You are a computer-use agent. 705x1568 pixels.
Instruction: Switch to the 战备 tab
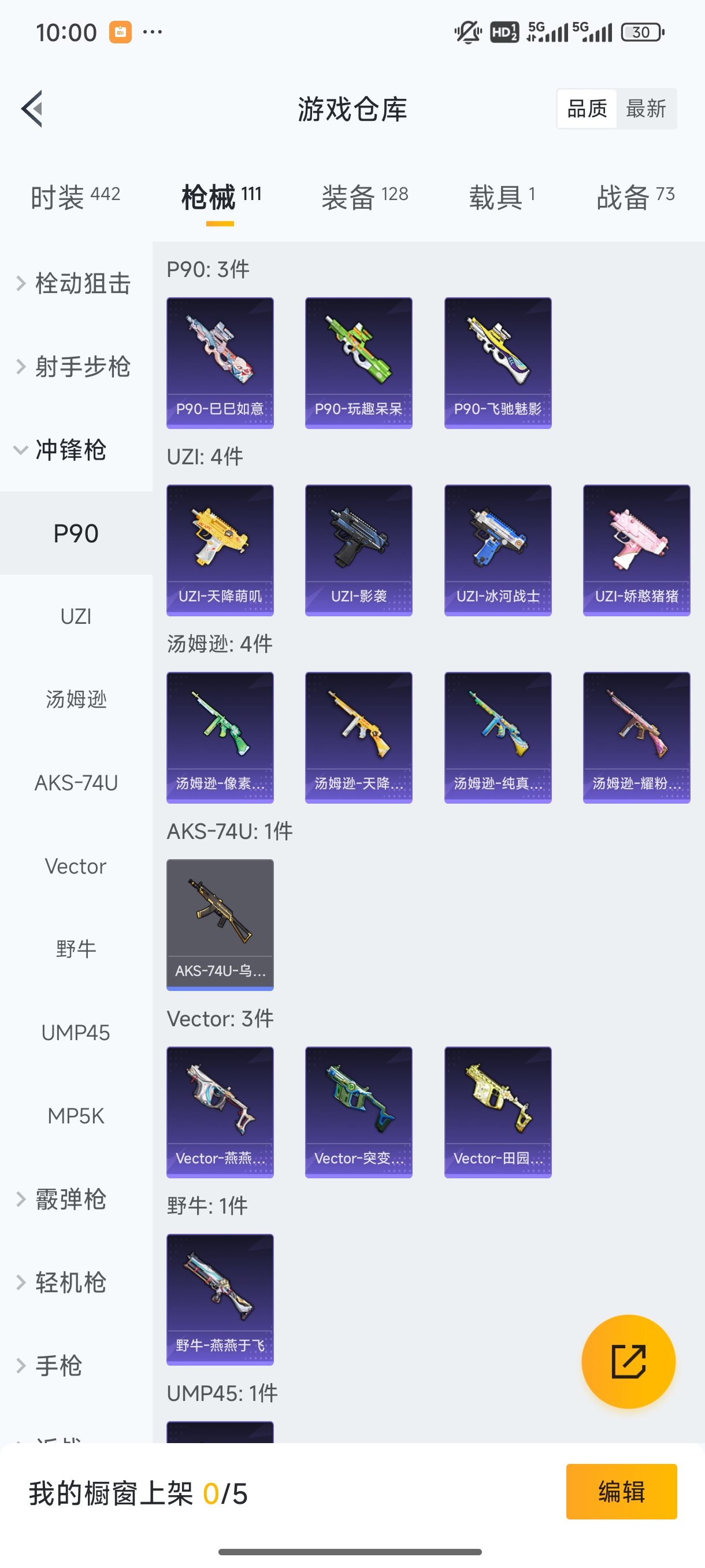coord(635,197)
